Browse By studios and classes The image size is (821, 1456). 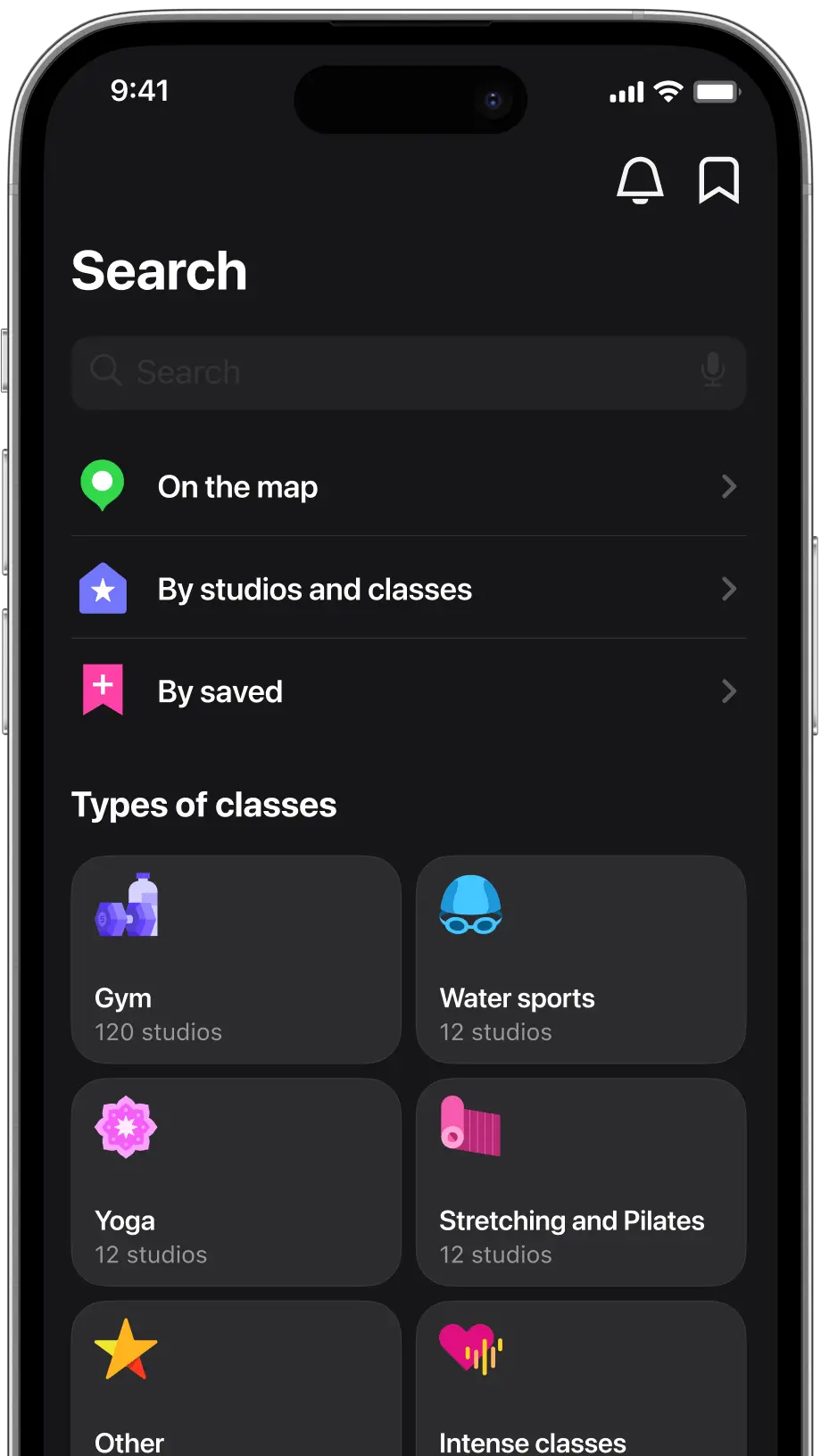pyautogui.click(x=408, y=589)
